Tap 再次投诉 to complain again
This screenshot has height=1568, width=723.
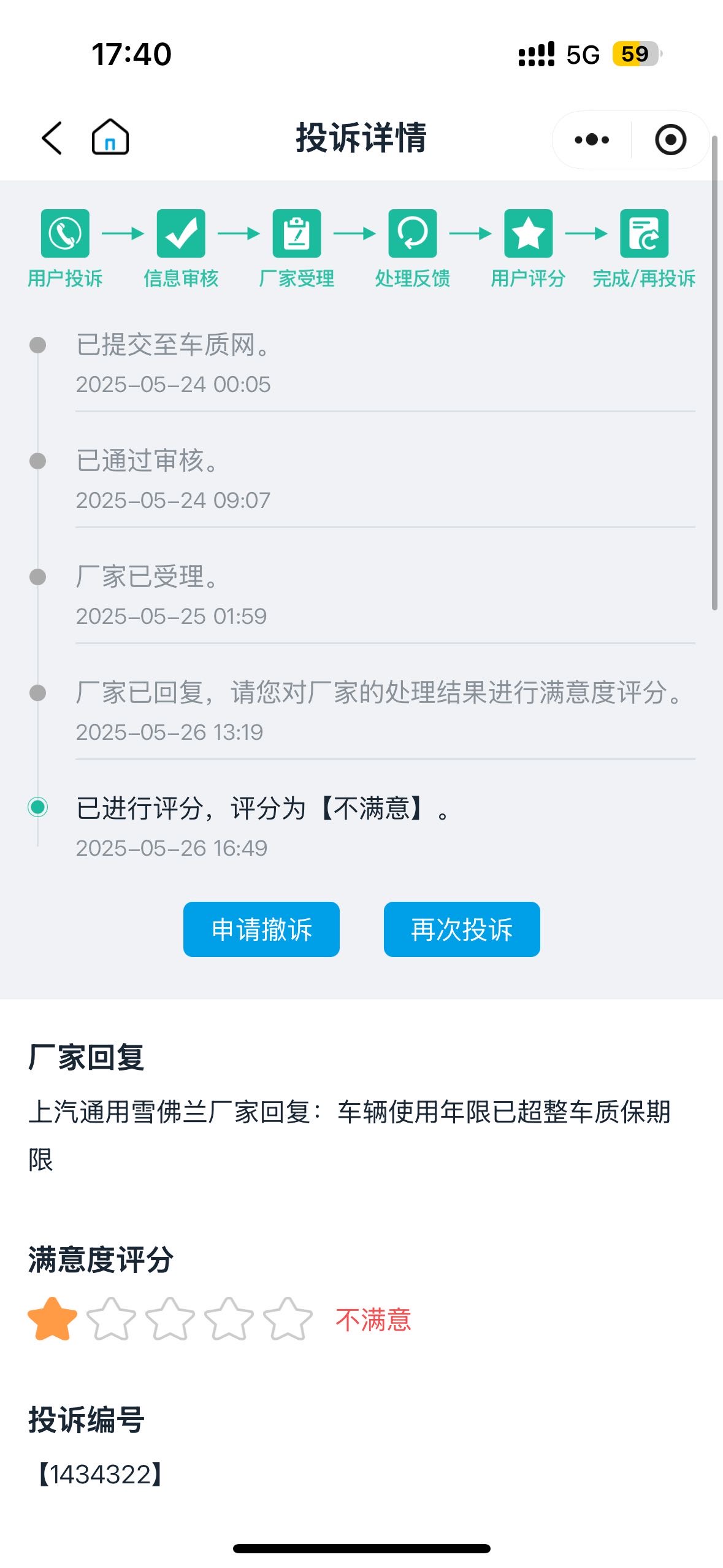462,929
